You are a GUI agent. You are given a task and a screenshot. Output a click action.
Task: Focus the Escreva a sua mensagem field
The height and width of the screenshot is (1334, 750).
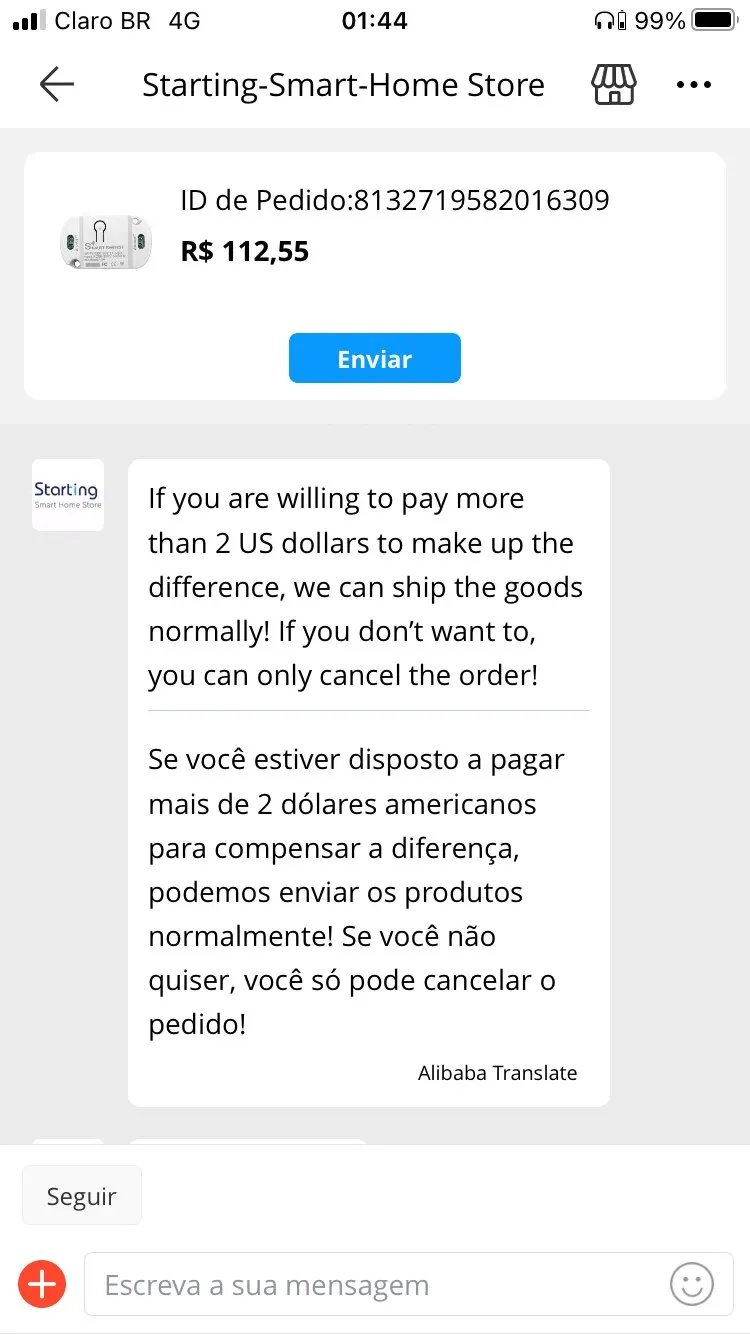pyautogui.click(x=375, y=1285)
